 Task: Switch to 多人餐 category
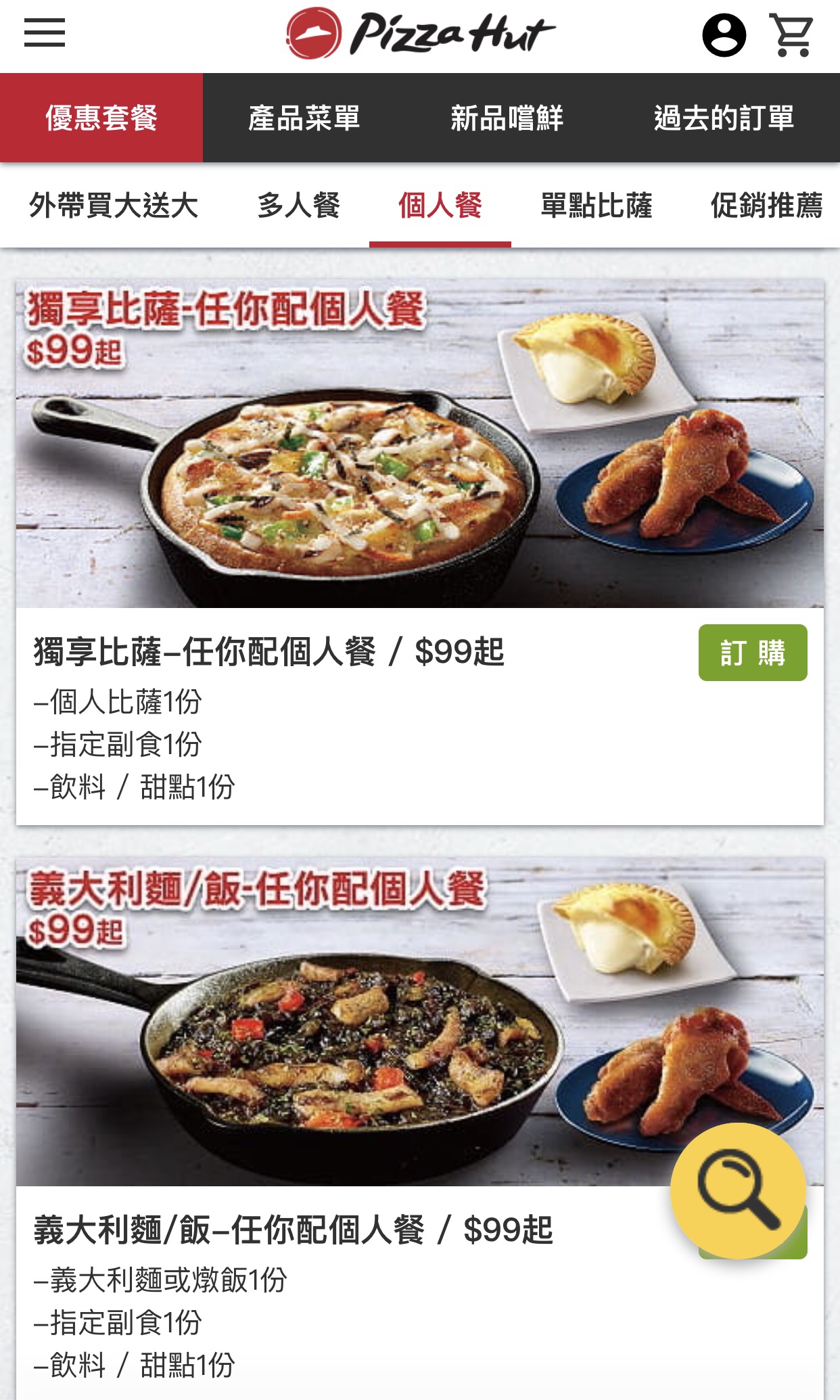tap(300, 208)
